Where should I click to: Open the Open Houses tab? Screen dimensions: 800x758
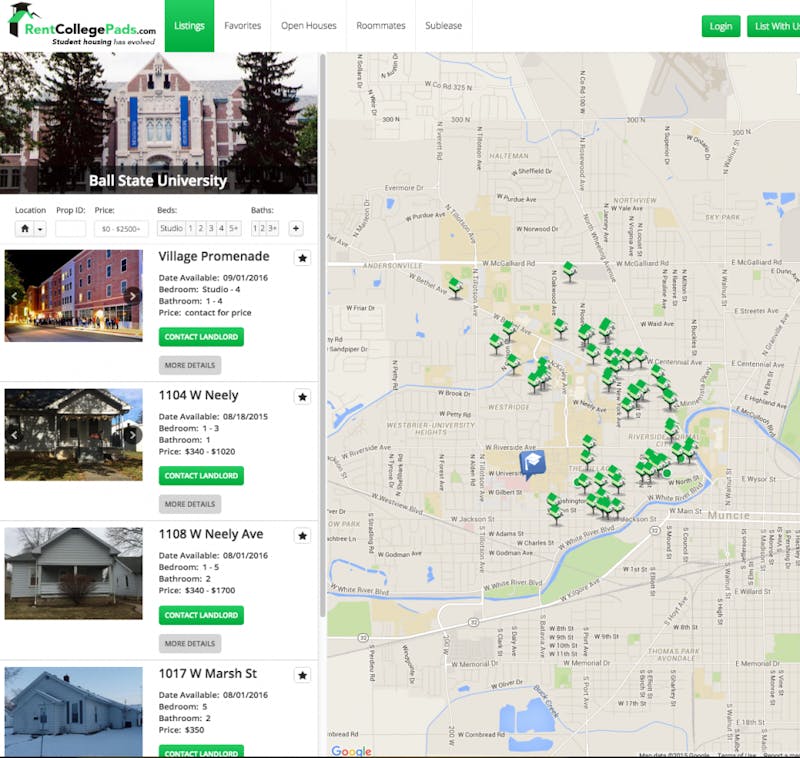pyautogui.click(x=306, y=26)
